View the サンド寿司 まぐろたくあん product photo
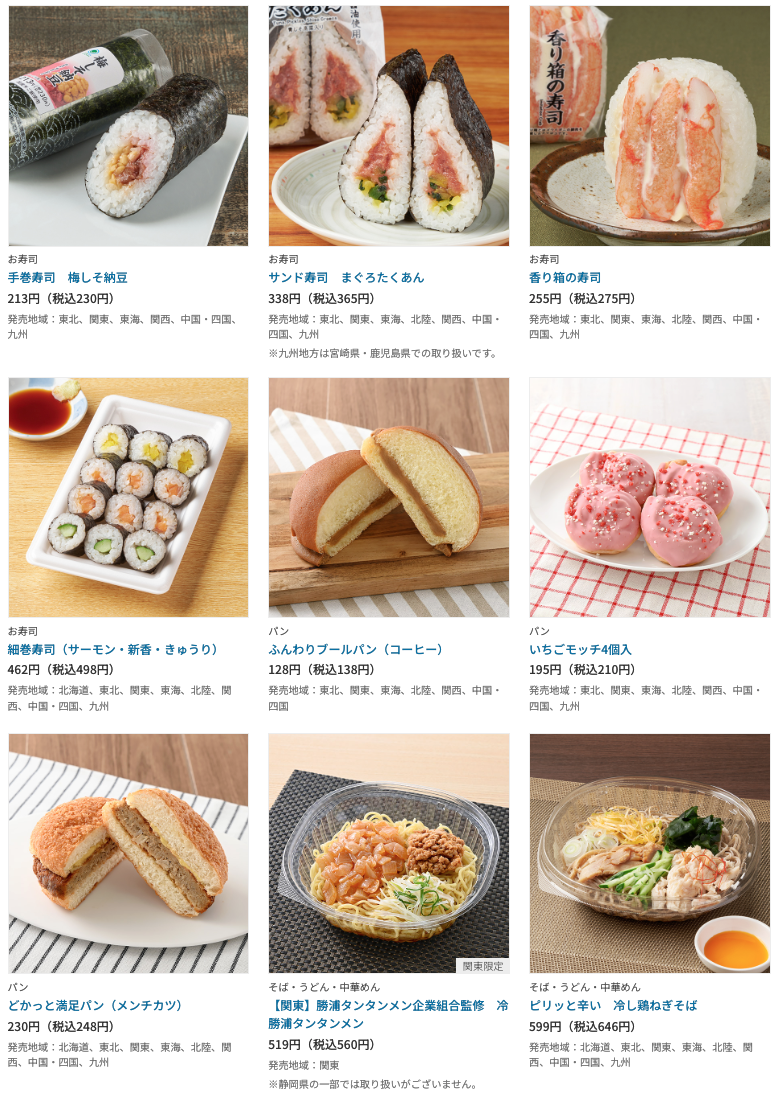Viewport: 776px width, 1095px height. coord(388,126)
